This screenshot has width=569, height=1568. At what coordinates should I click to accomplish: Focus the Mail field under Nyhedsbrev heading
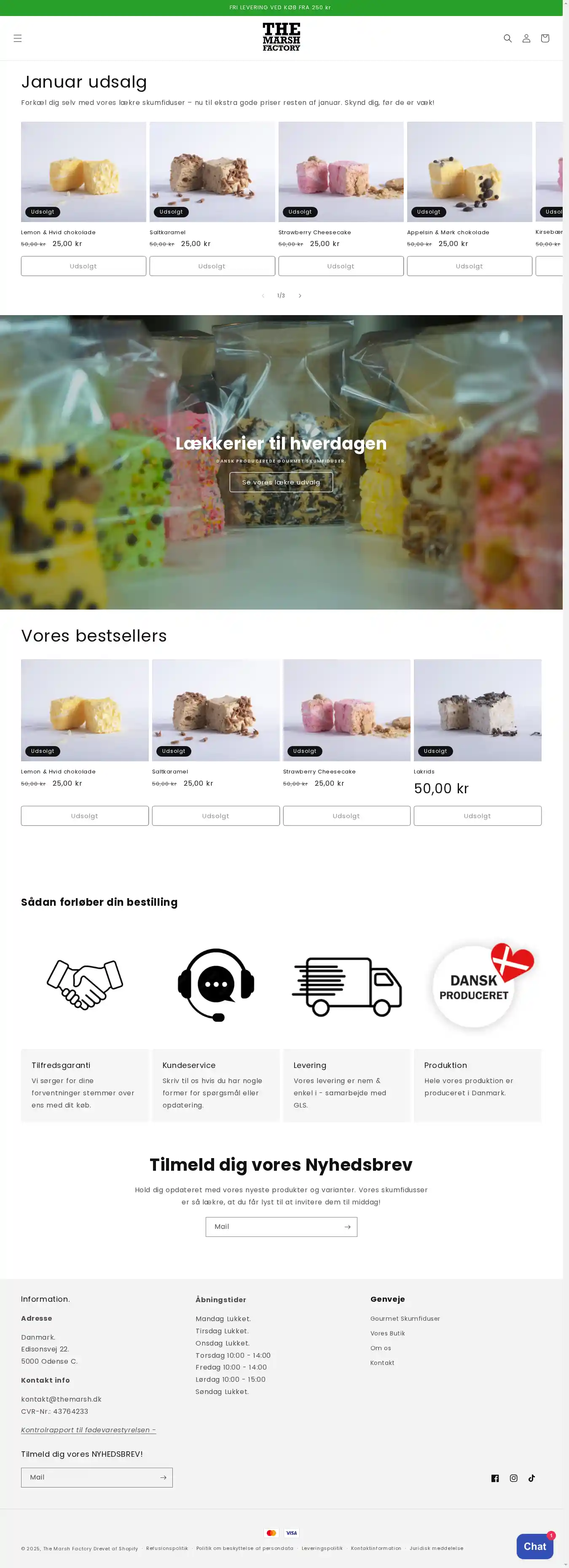(274, 1226)
